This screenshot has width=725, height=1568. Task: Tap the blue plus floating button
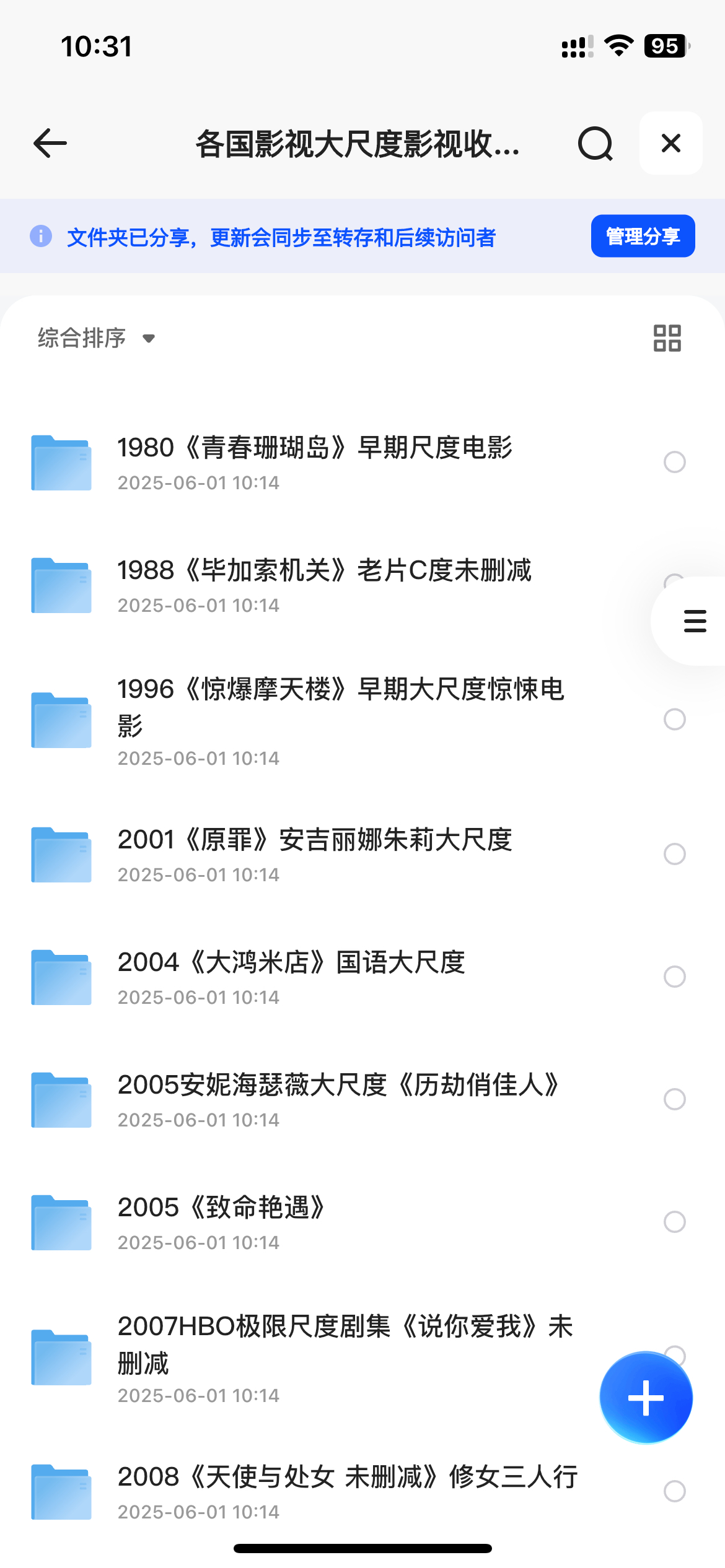646,1398
